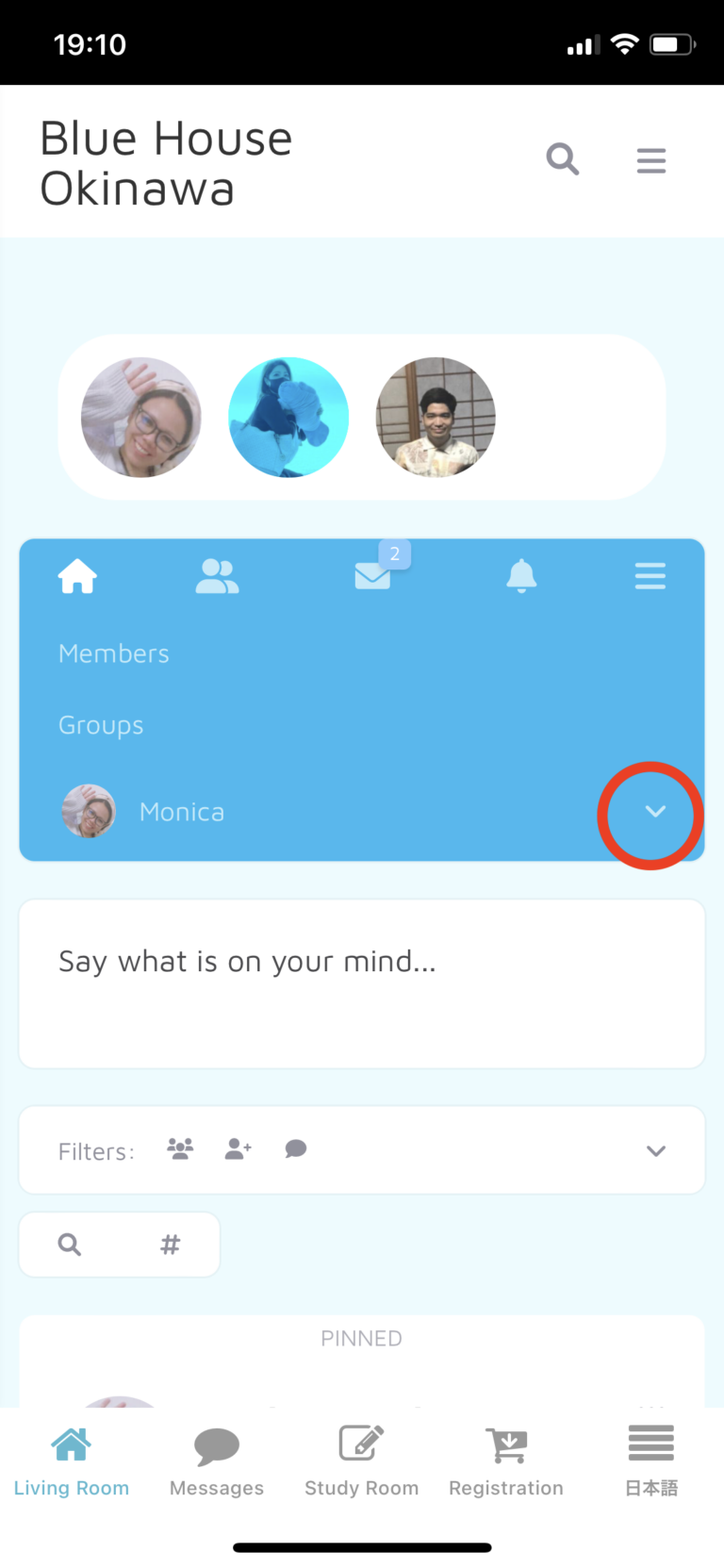Open the members people icon

click(217, 575)
